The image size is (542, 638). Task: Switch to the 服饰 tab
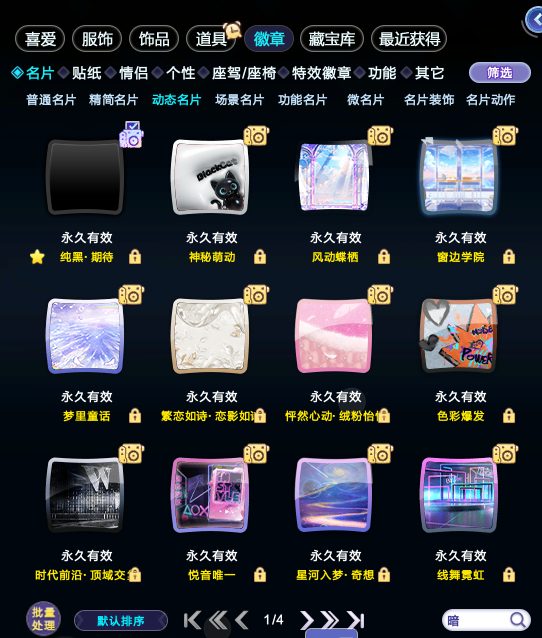[x=97, y=39]
